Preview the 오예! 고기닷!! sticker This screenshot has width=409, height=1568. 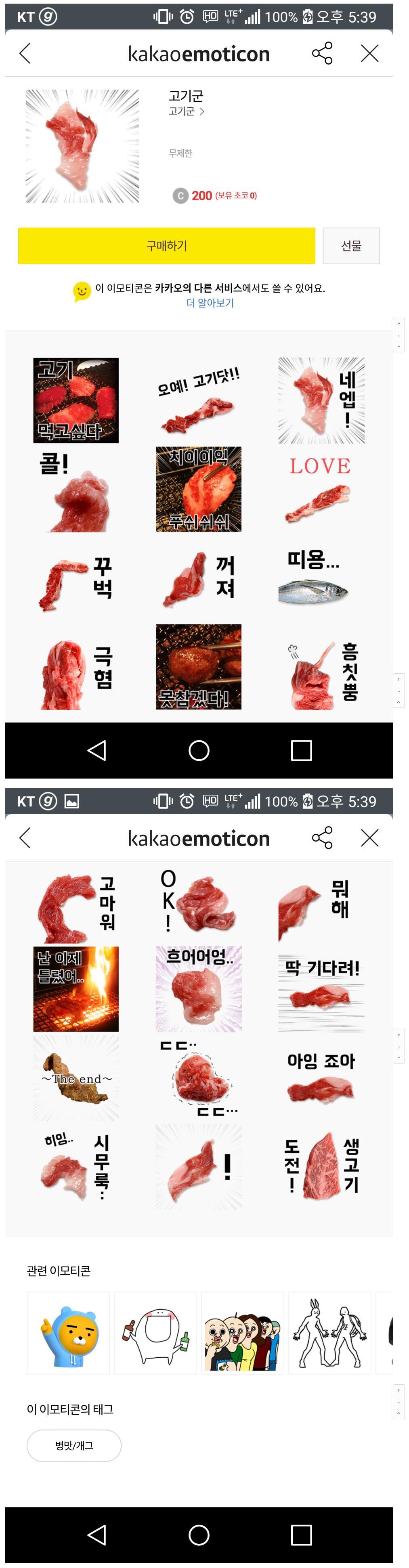pos(198,400)
